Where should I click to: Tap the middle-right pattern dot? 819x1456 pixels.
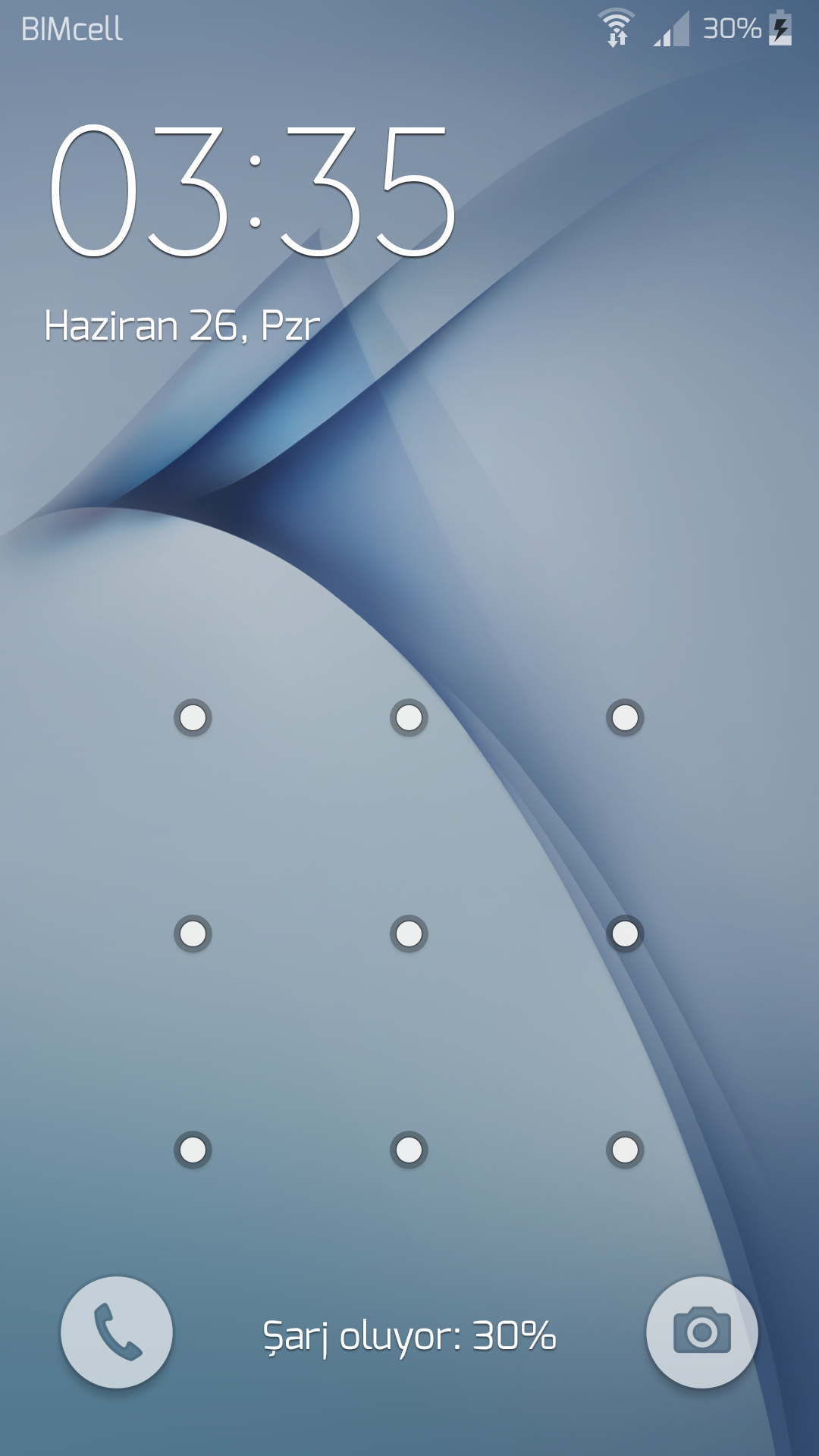tap(625, 934)
